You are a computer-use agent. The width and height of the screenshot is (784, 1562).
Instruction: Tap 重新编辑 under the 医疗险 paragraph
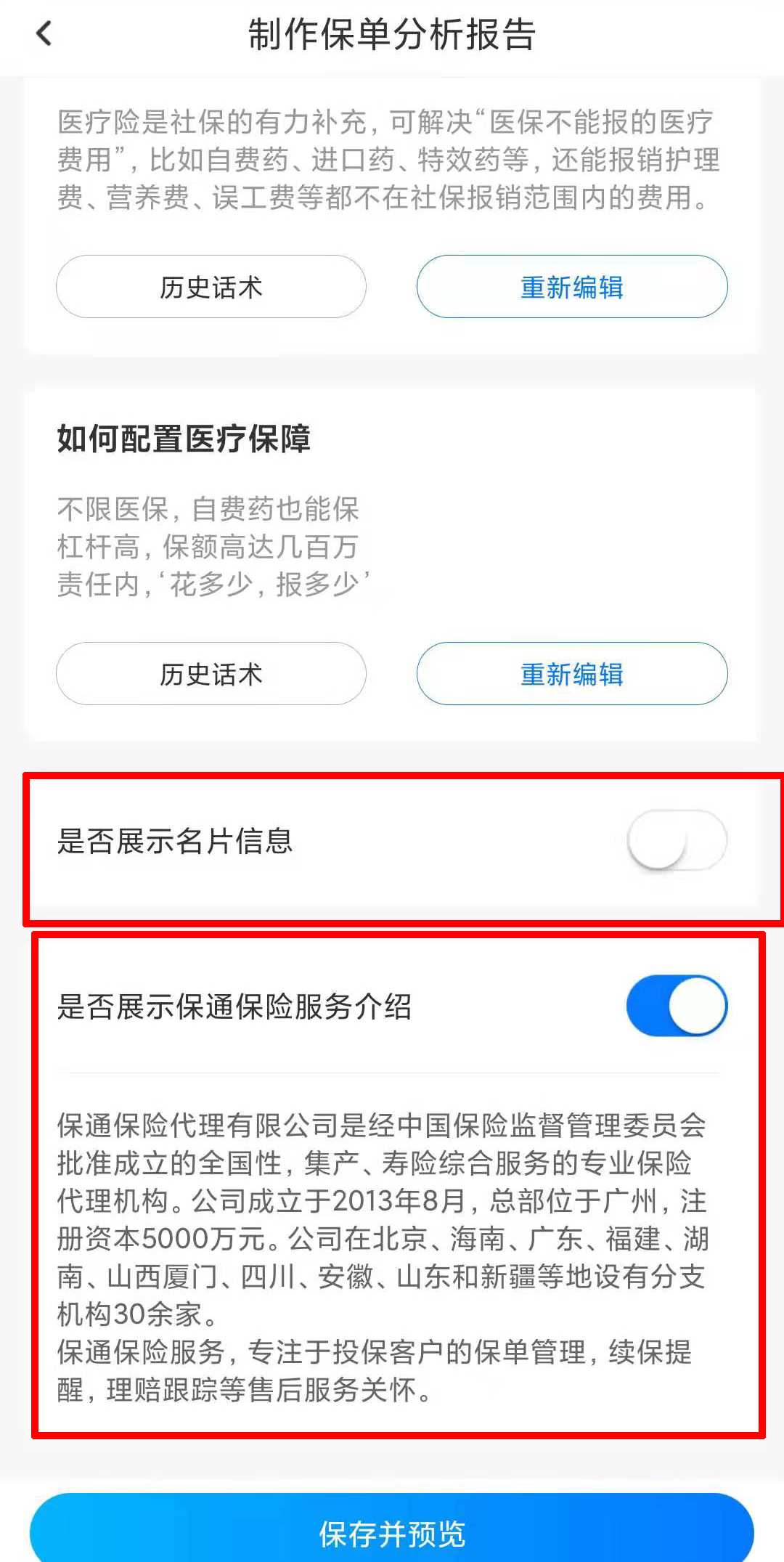[x=572, y=287]
